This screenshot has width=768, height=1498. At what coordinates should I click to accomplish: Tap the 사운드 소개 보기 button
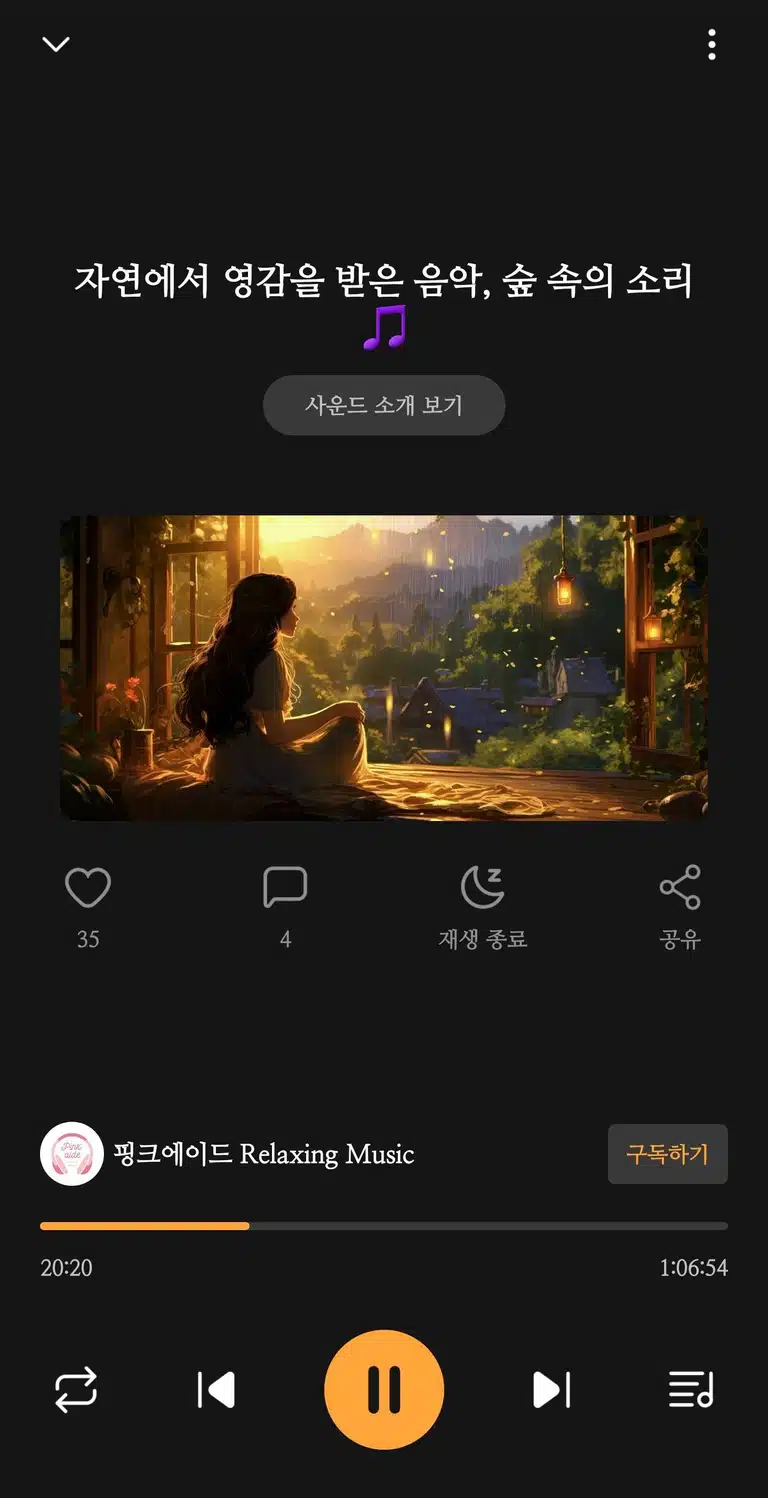tap(384, 405)
